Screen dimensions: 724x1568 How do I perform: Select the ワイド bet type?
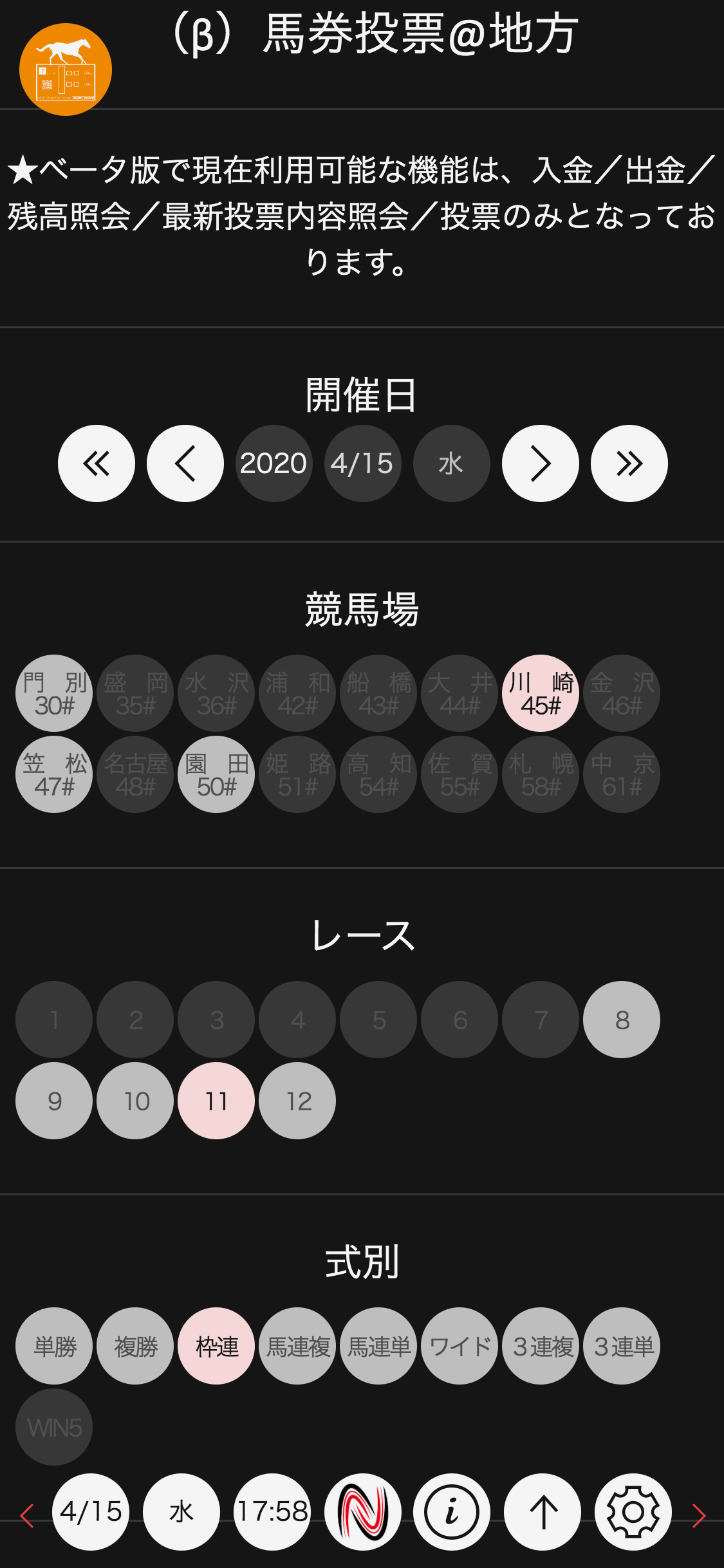tap(460, 1346)
